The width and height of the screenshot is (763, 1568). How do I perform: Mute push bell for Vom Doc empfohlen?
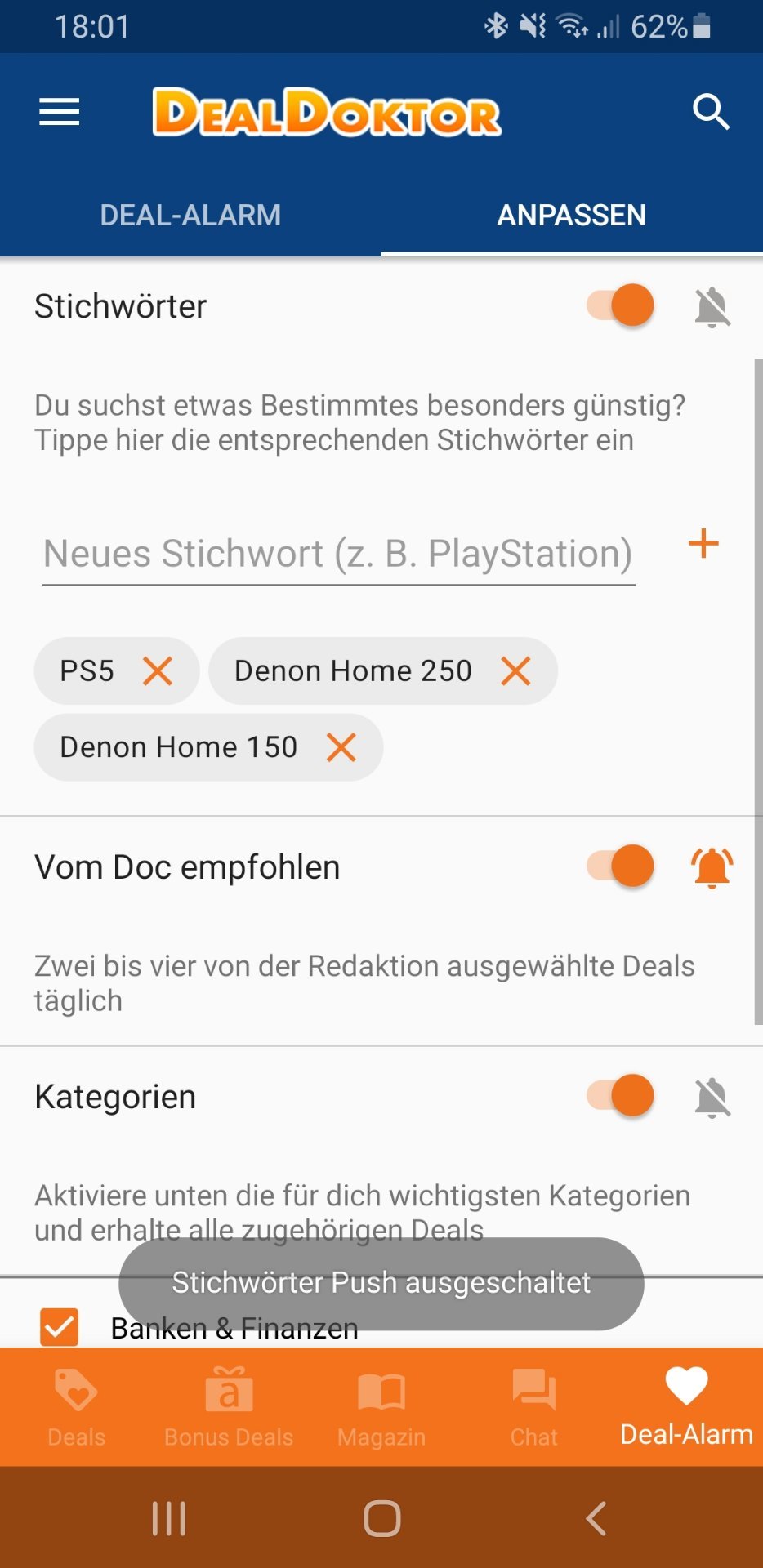[712, 867]
